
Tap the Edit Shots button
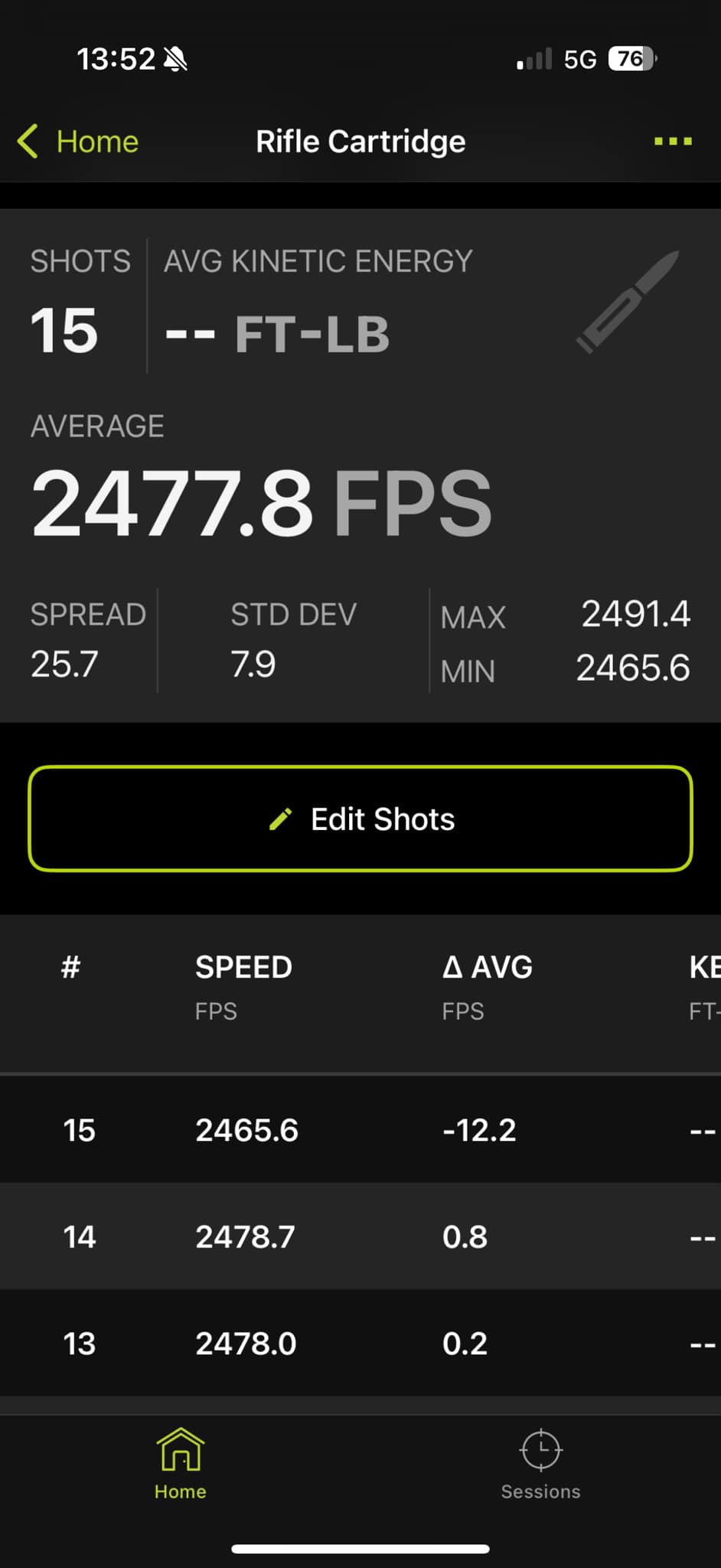360,818
